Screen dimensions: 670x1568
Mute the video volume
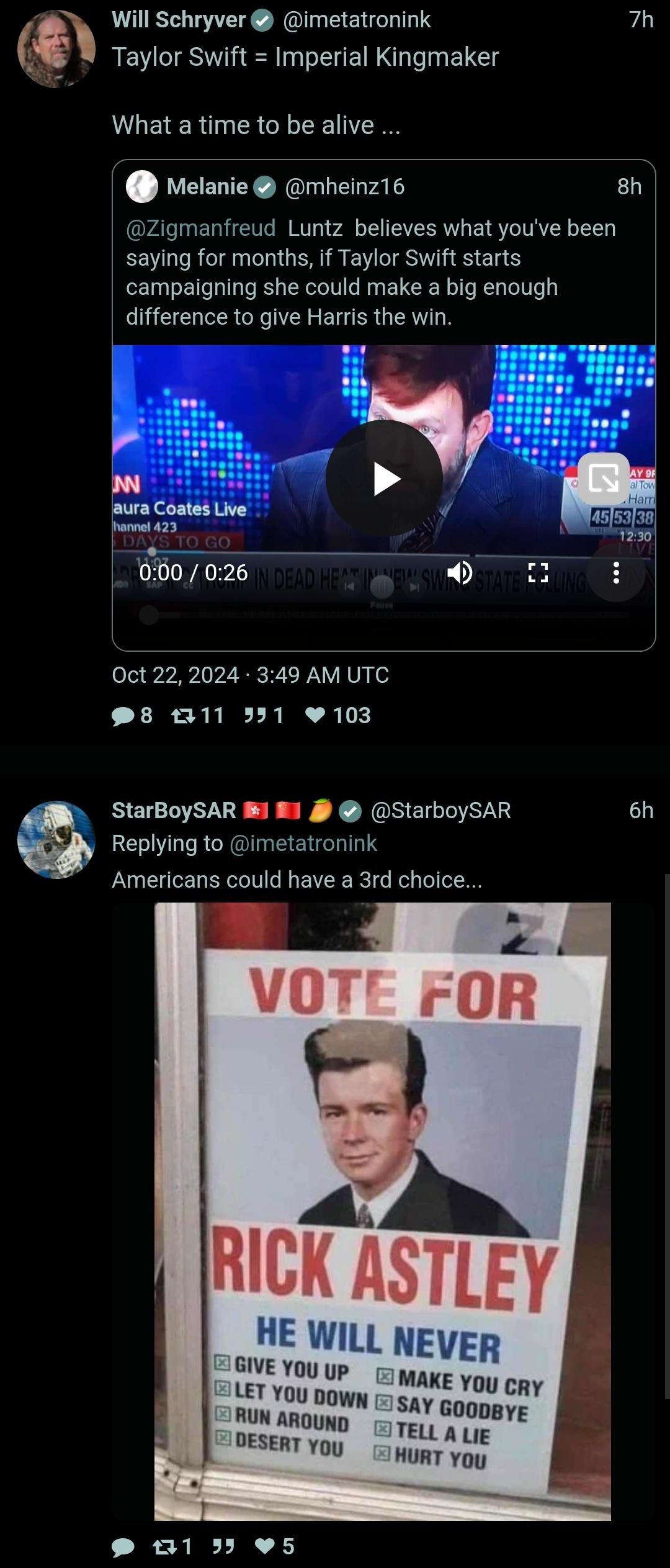(460, 572)
